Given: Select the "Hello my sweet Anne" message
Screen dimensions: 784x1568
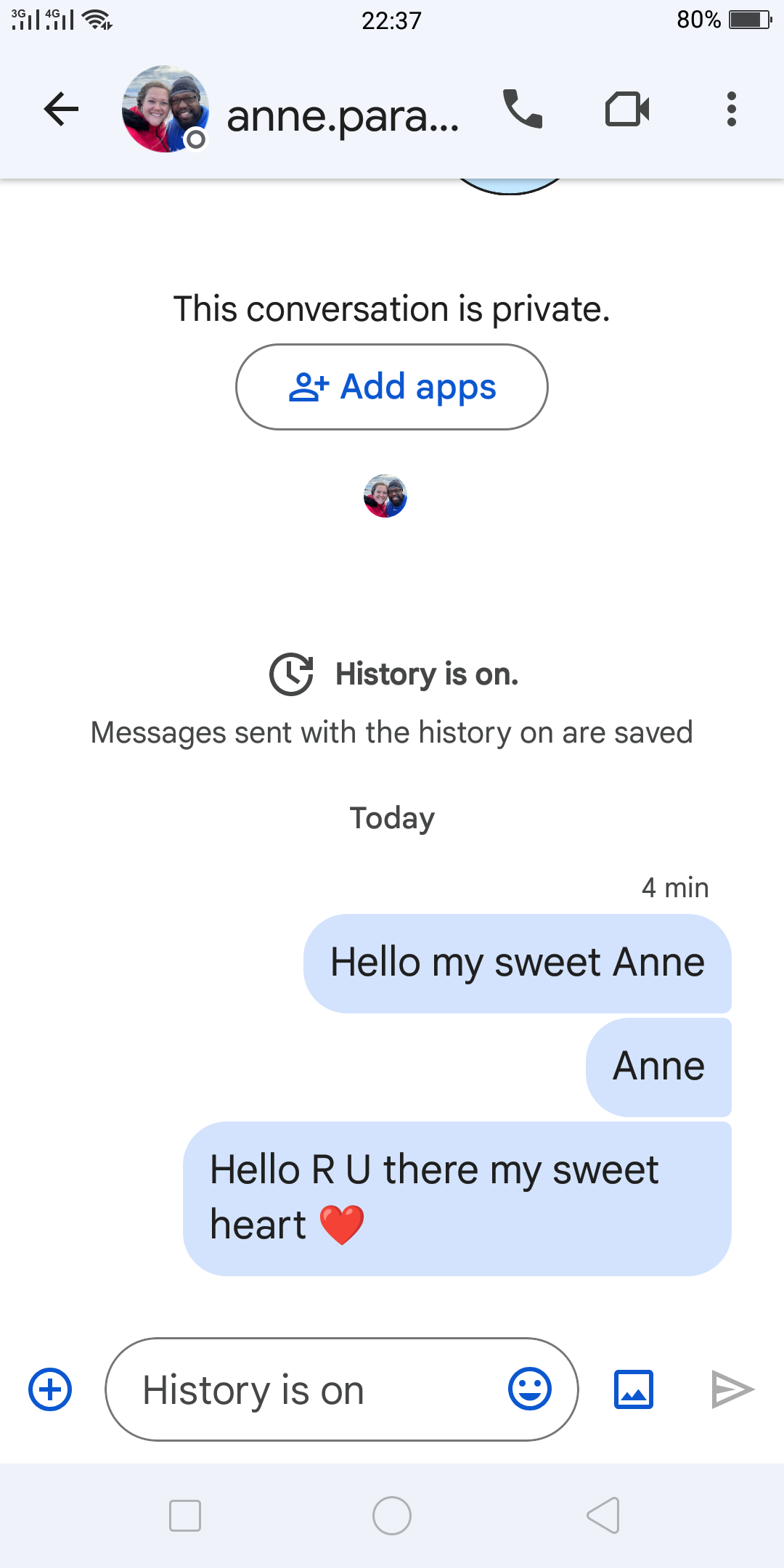Looking at the screenshot, I should pos(518,963).
